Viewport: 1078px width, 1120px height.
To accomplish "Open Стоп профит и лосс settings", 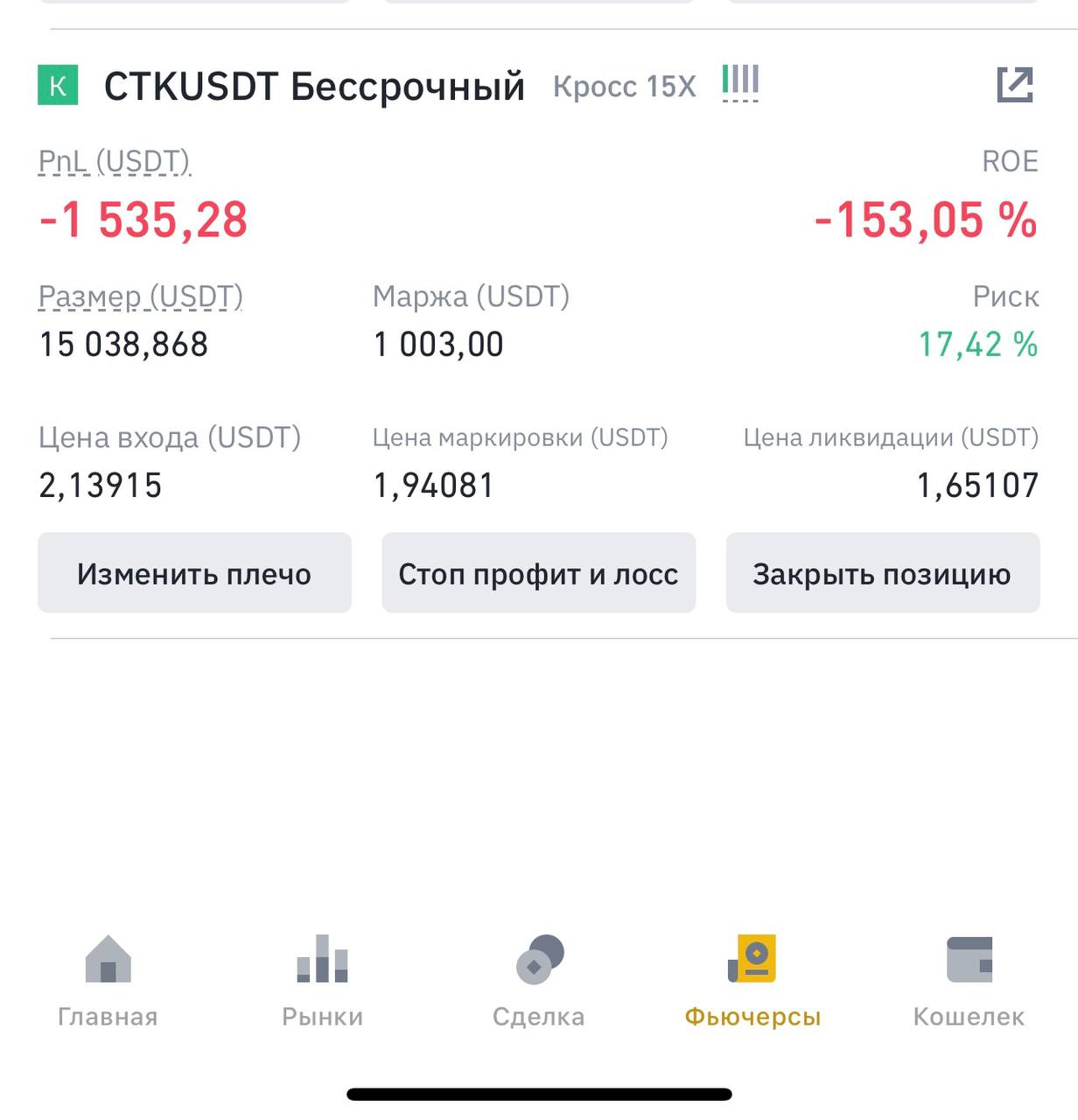I will [x=538, y=573].
